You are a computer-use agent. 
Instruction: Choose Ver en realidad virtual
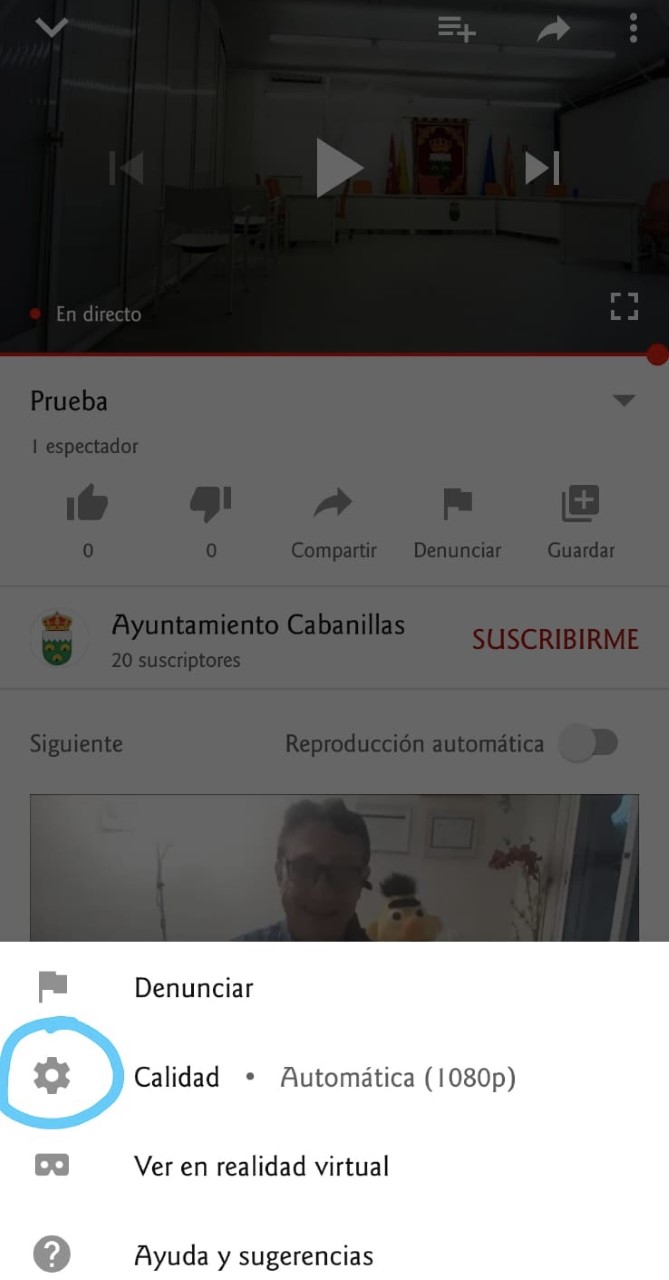pyautogui.click(x=261, y=1166)
